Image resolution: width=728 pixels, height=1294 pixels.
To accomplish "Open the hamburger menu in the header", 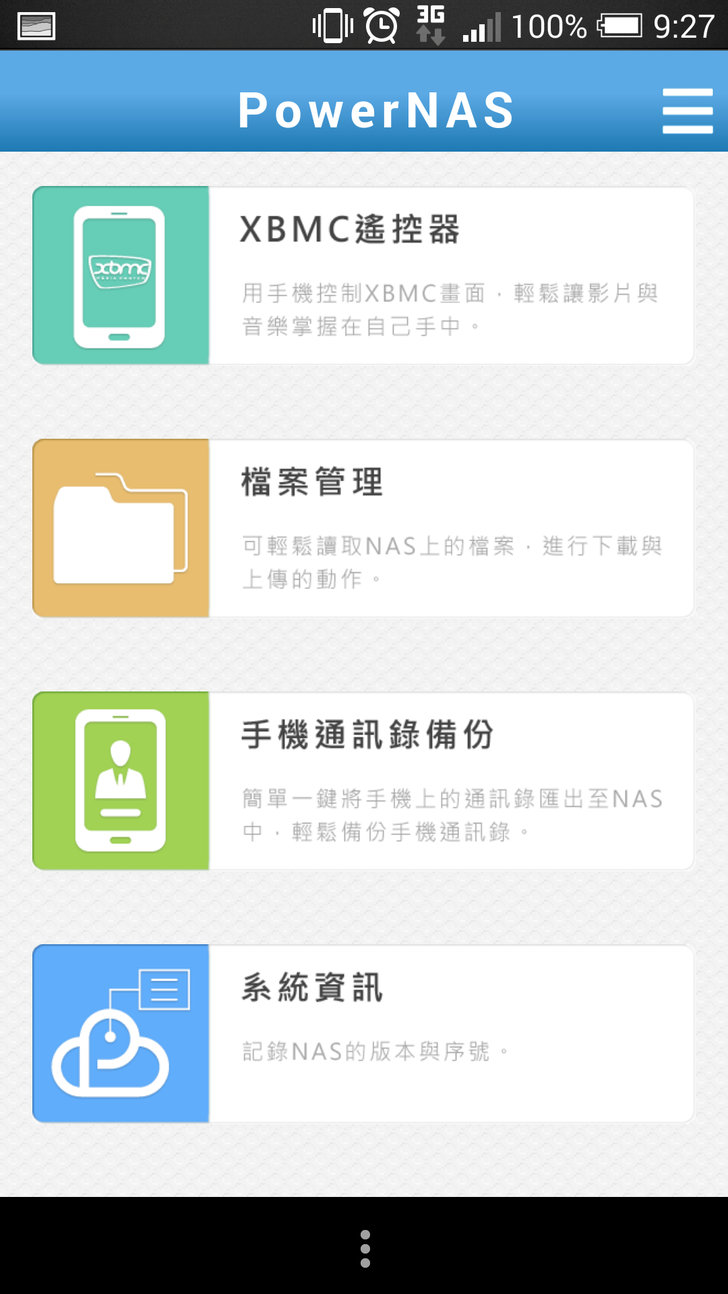I will coord(687,110).
